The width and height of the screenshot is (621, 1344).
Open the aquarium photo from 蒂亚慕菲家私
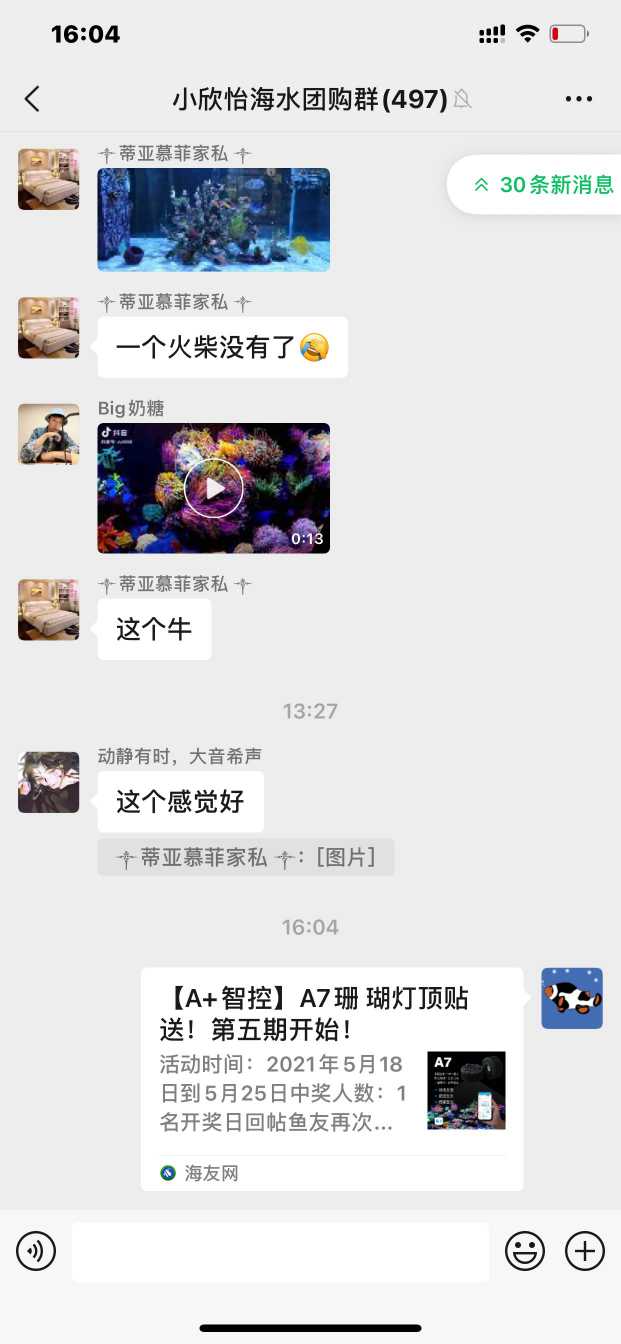[x=213, y=220]
